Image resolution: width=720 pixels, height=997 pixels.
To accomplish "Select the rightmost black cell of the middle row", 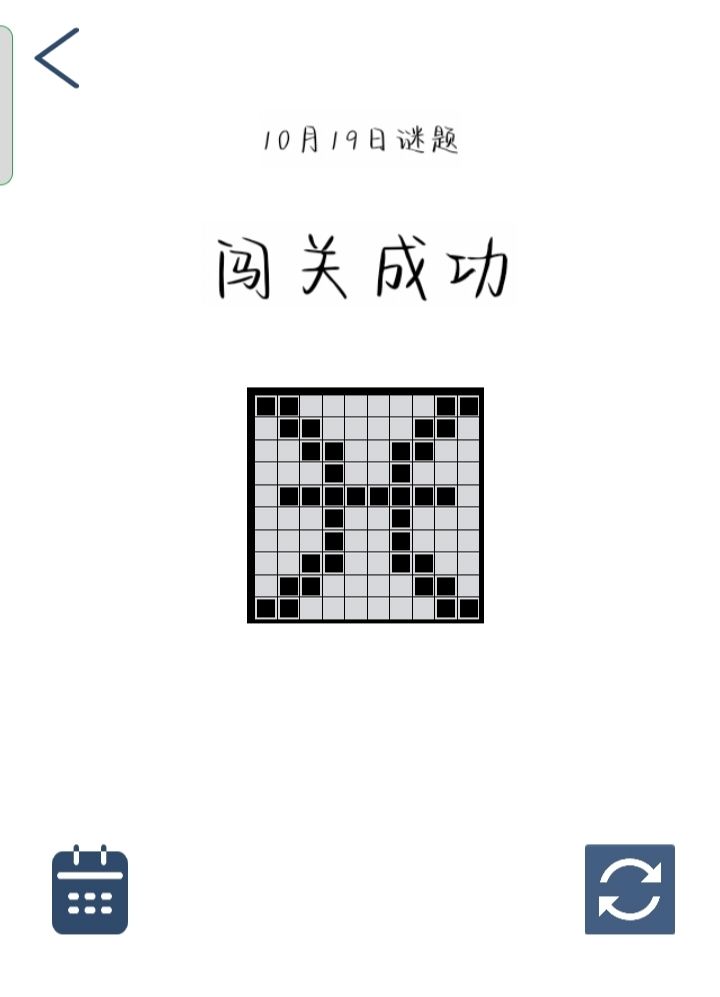I will pos(447,497).
